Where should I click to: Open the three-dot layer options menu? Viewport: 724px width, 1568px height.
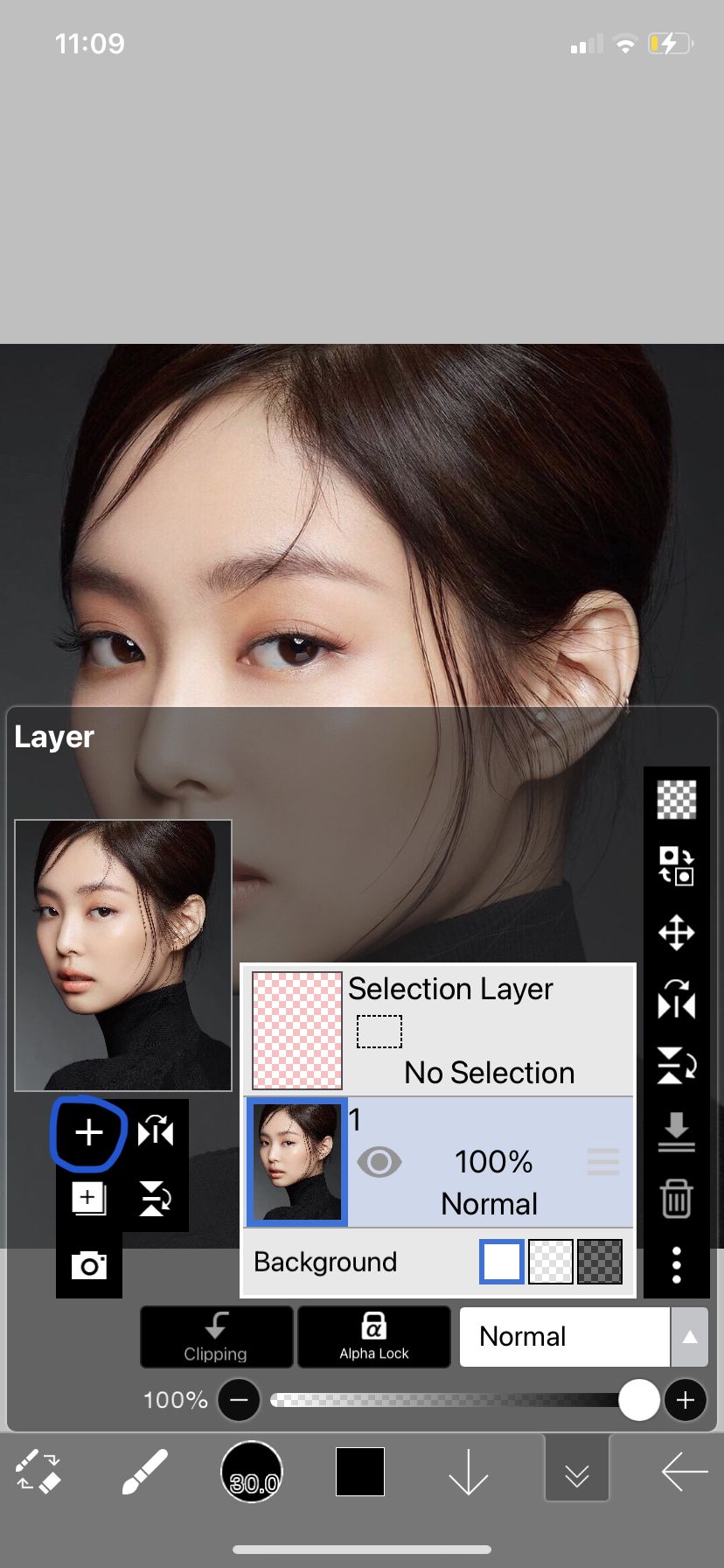[676, 1265]
